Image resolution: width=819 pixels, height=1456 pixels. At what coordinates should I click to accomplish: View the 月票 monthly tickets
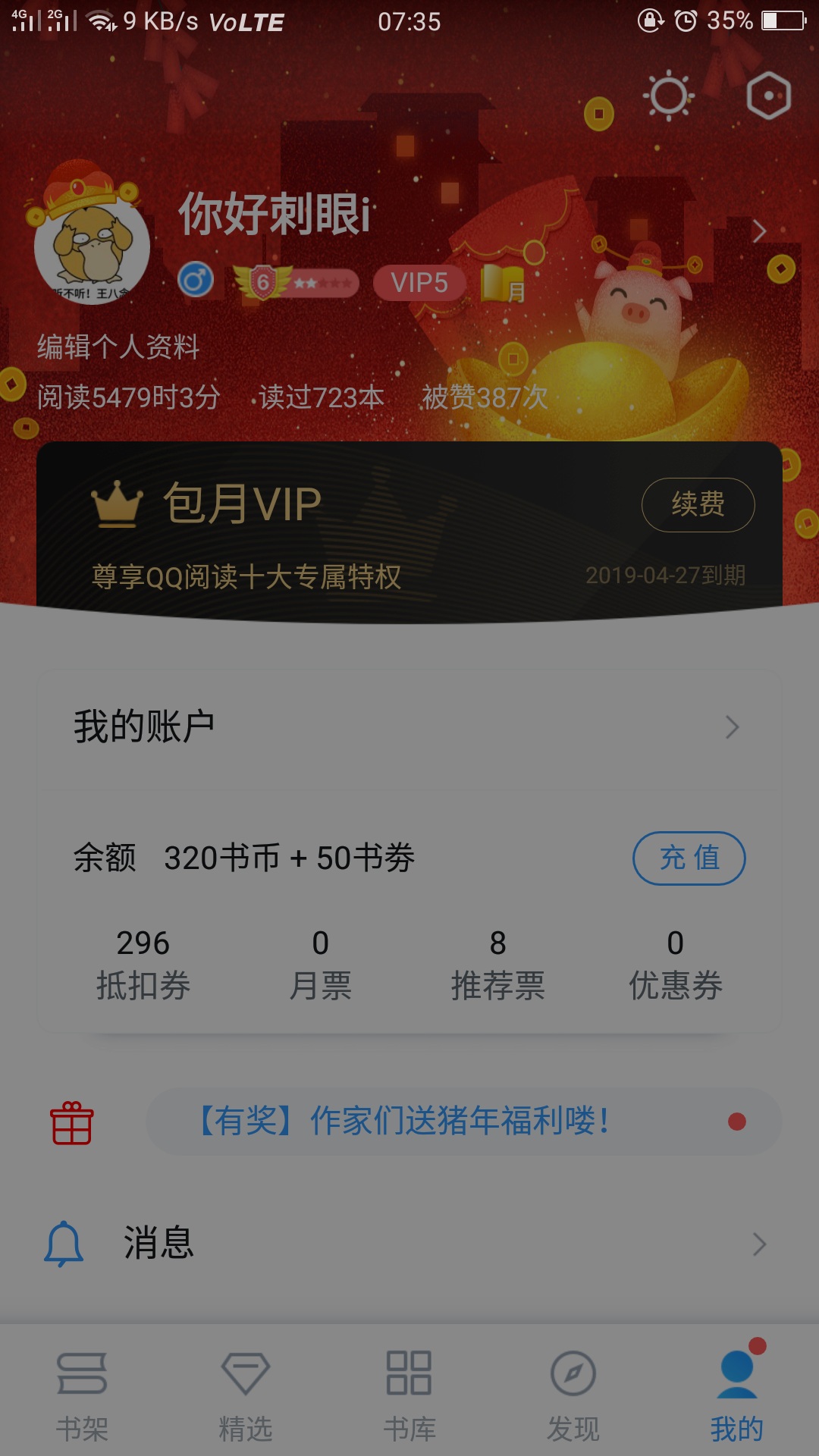pos(320,965)
